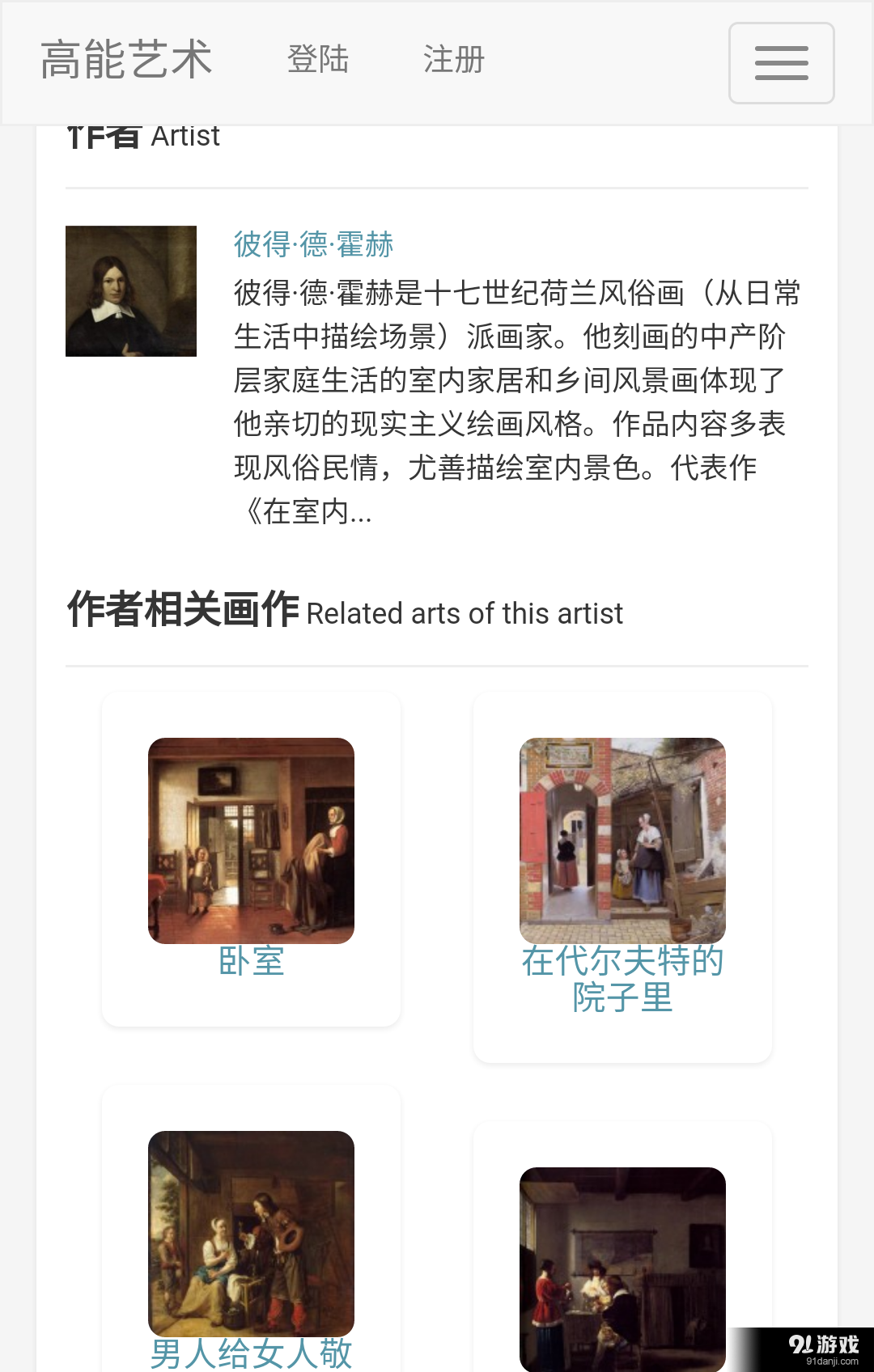Open the hamburger navigation menu
The image size is (874, 1372).
coord(780,62)
